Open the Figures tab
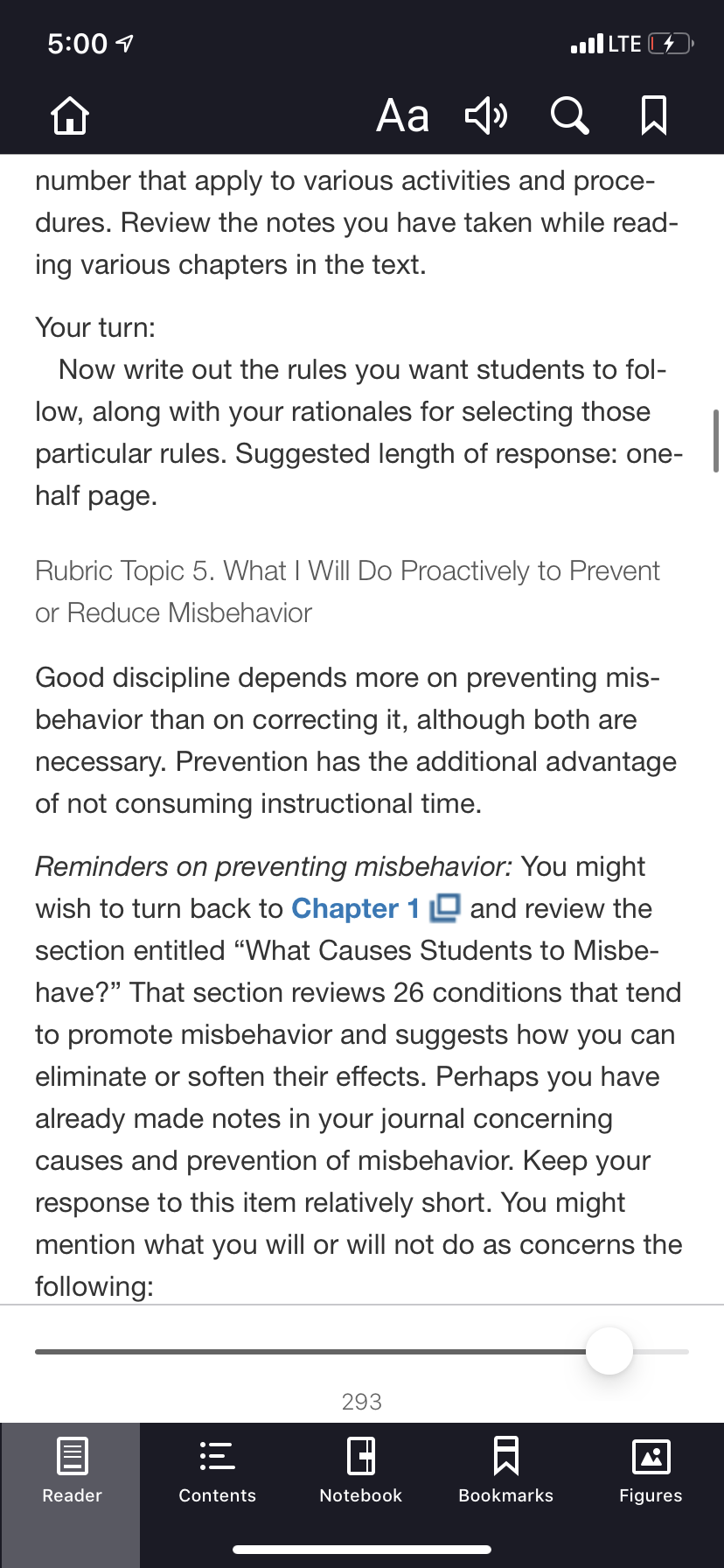This screenshot has height=1568, width=724. tap(651, 1470)
